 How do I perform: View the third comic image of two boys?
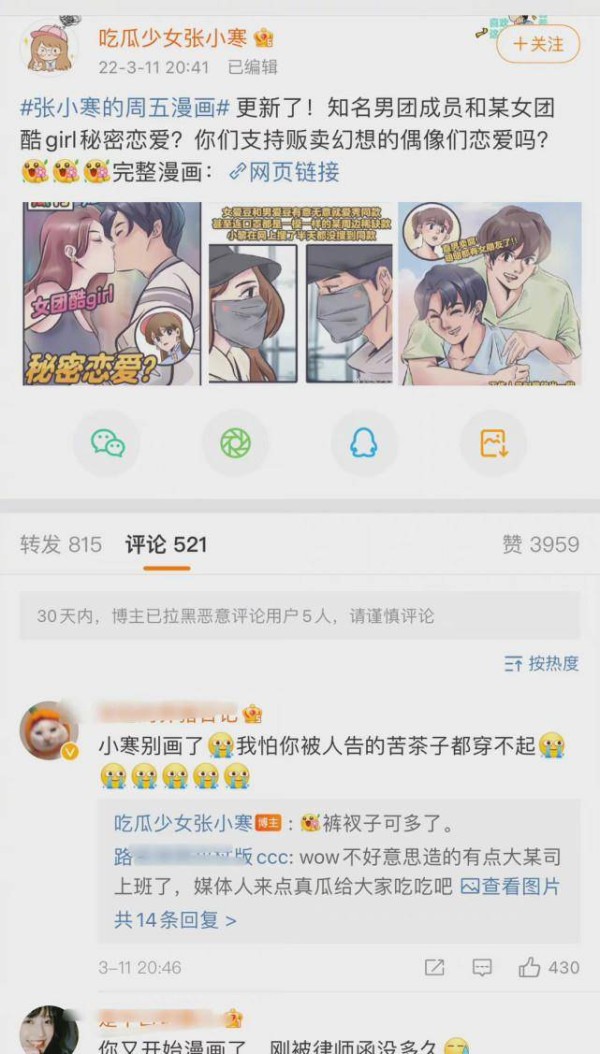[490, 294]
